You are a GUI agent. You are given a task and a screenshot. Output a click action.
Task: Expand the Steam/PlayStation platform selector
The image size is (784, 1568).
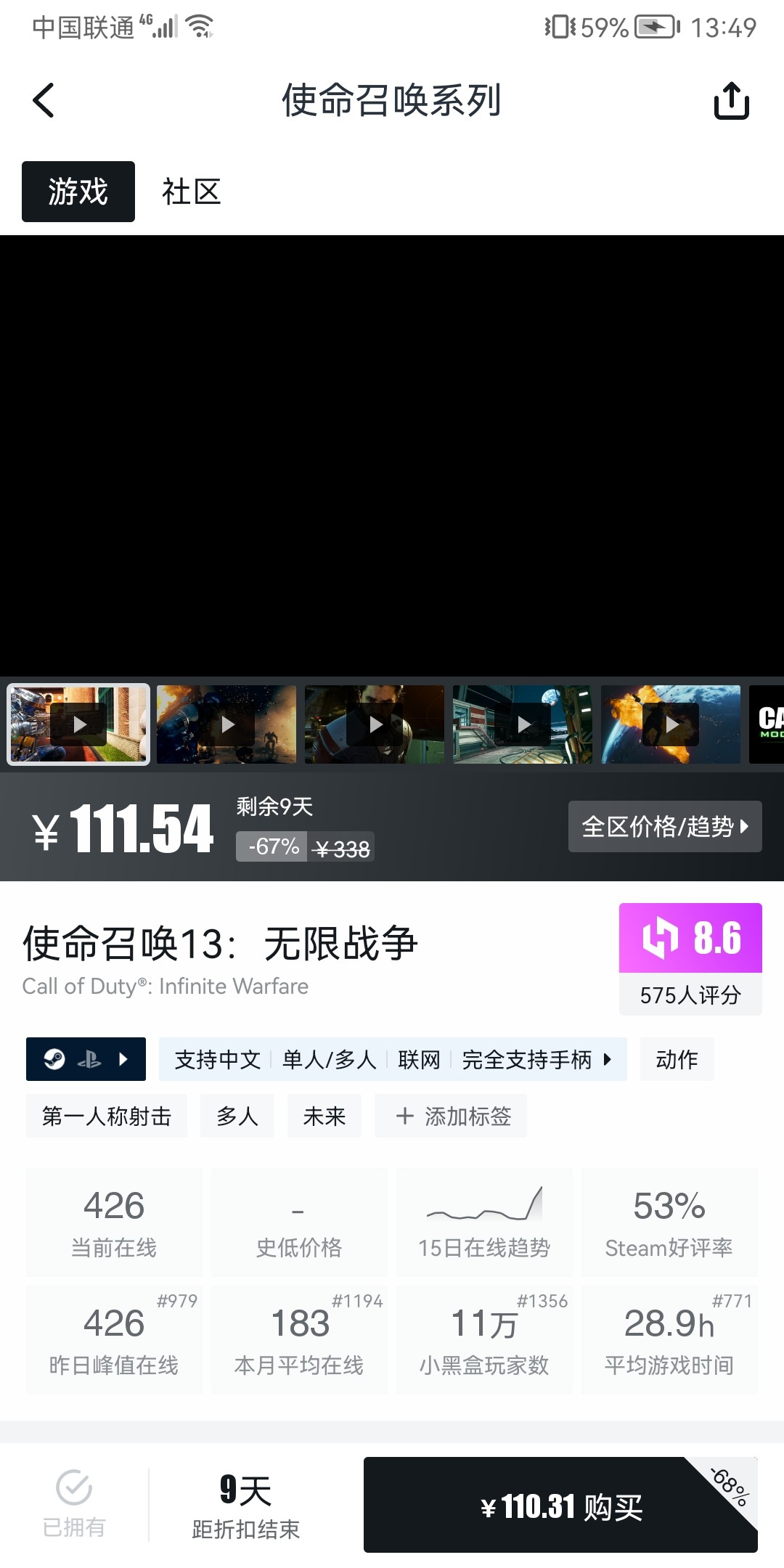[86, 1059]
